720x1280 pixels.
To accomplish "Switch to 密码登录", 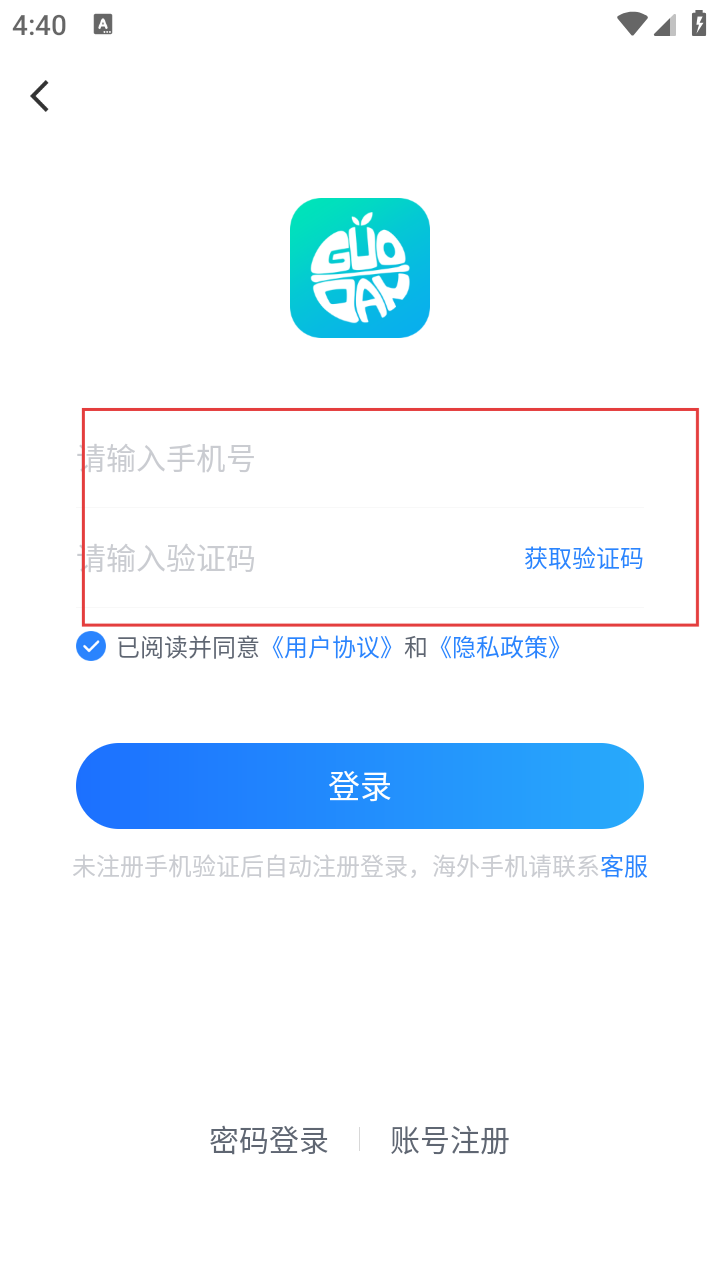I will (x=269, y=1140).
